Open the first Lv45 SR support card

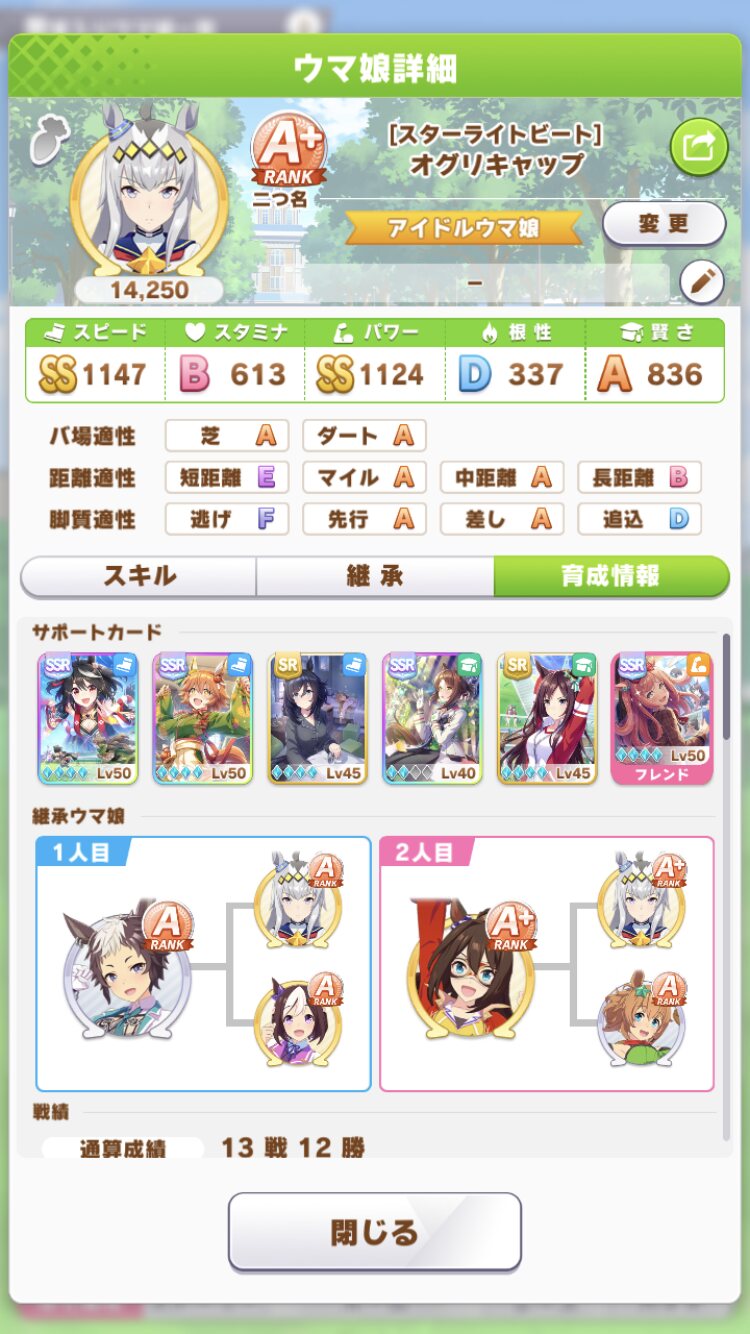tap(318, 718)
